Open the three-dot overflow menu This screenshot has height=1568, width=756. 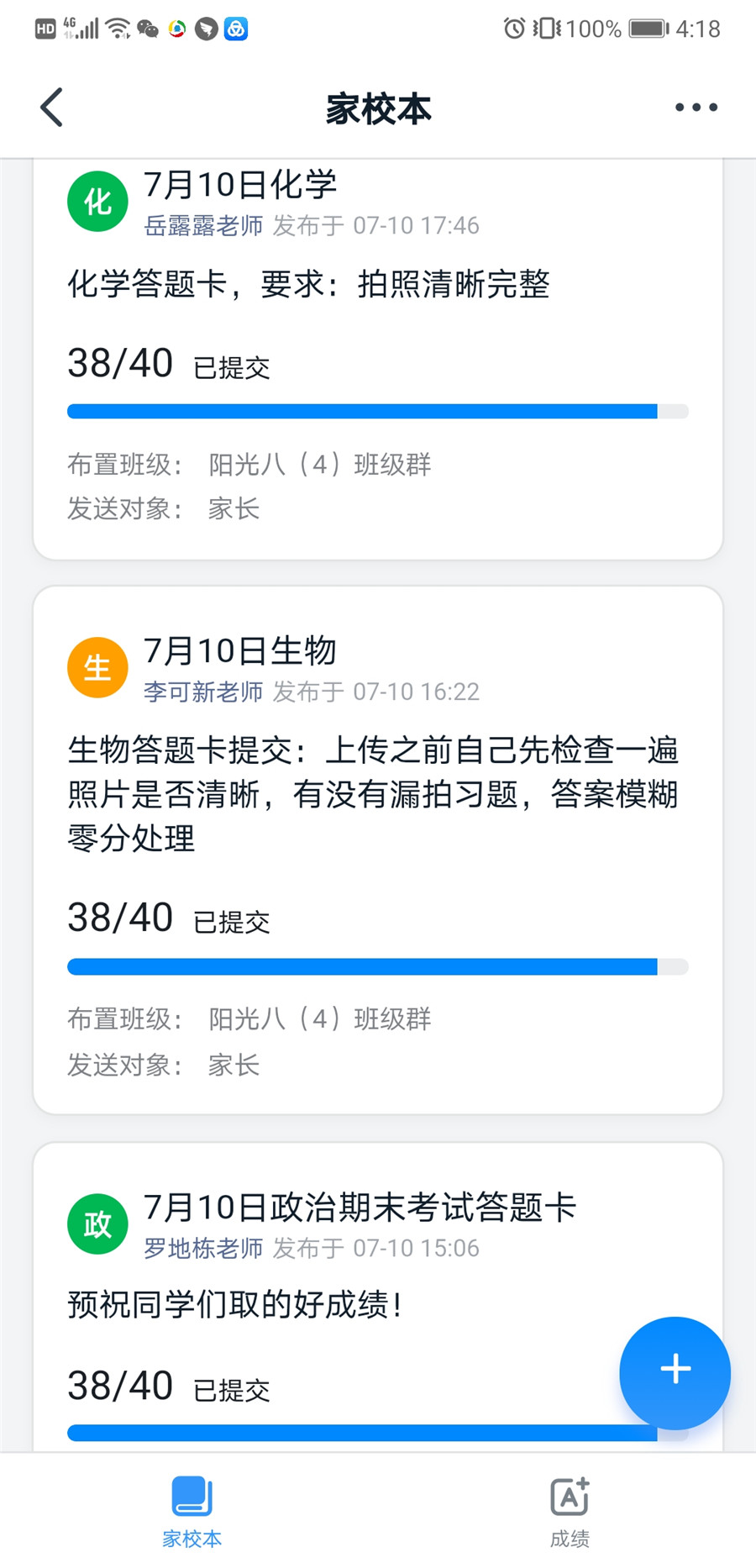[x=696, y=108]
